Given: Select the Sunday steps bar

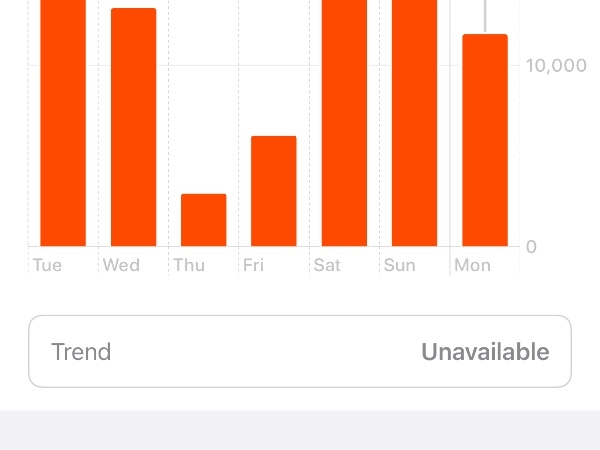Looking at the screenshot, I should tap(414, 122).
